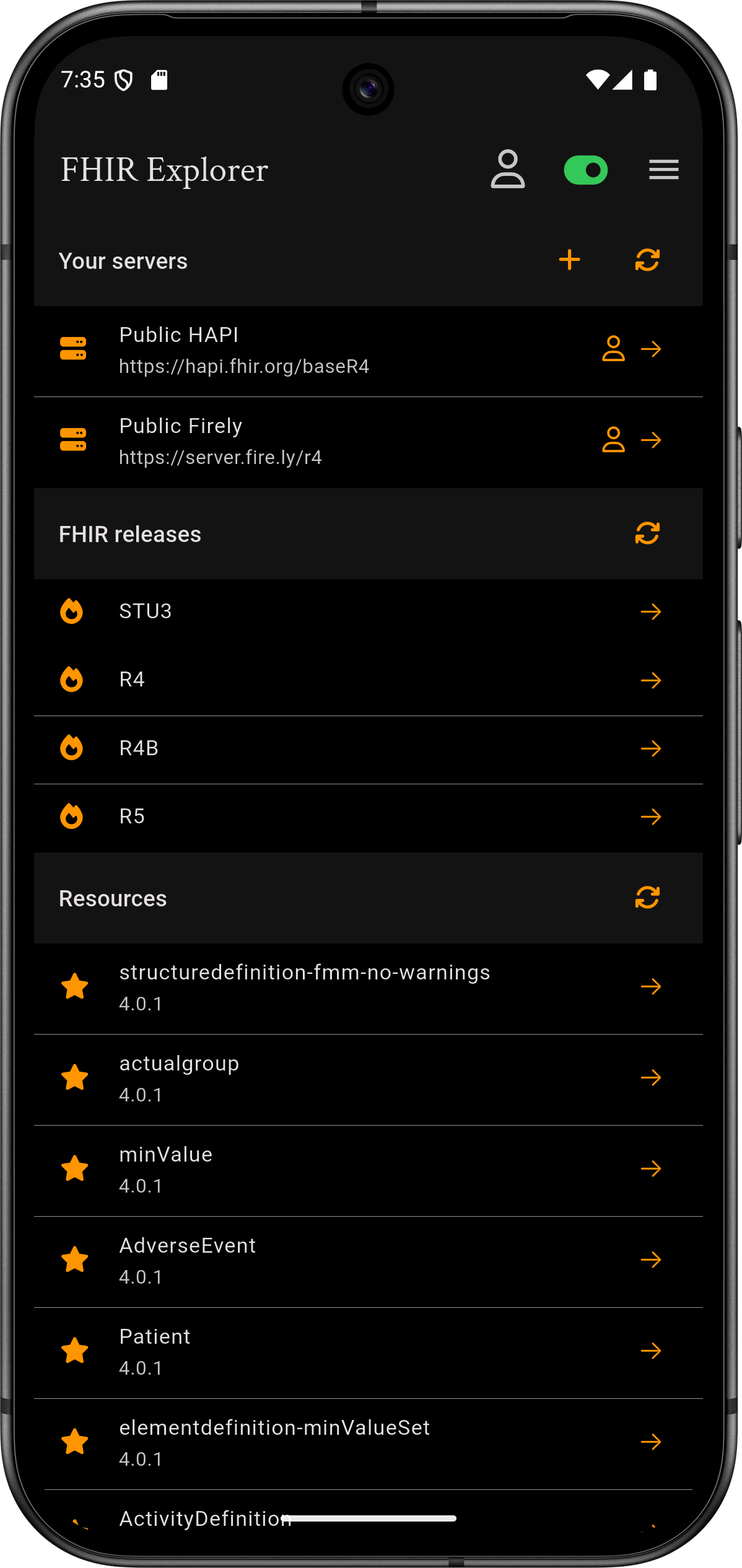
Task: Open the hamburger menu
Action: (663, 170)
